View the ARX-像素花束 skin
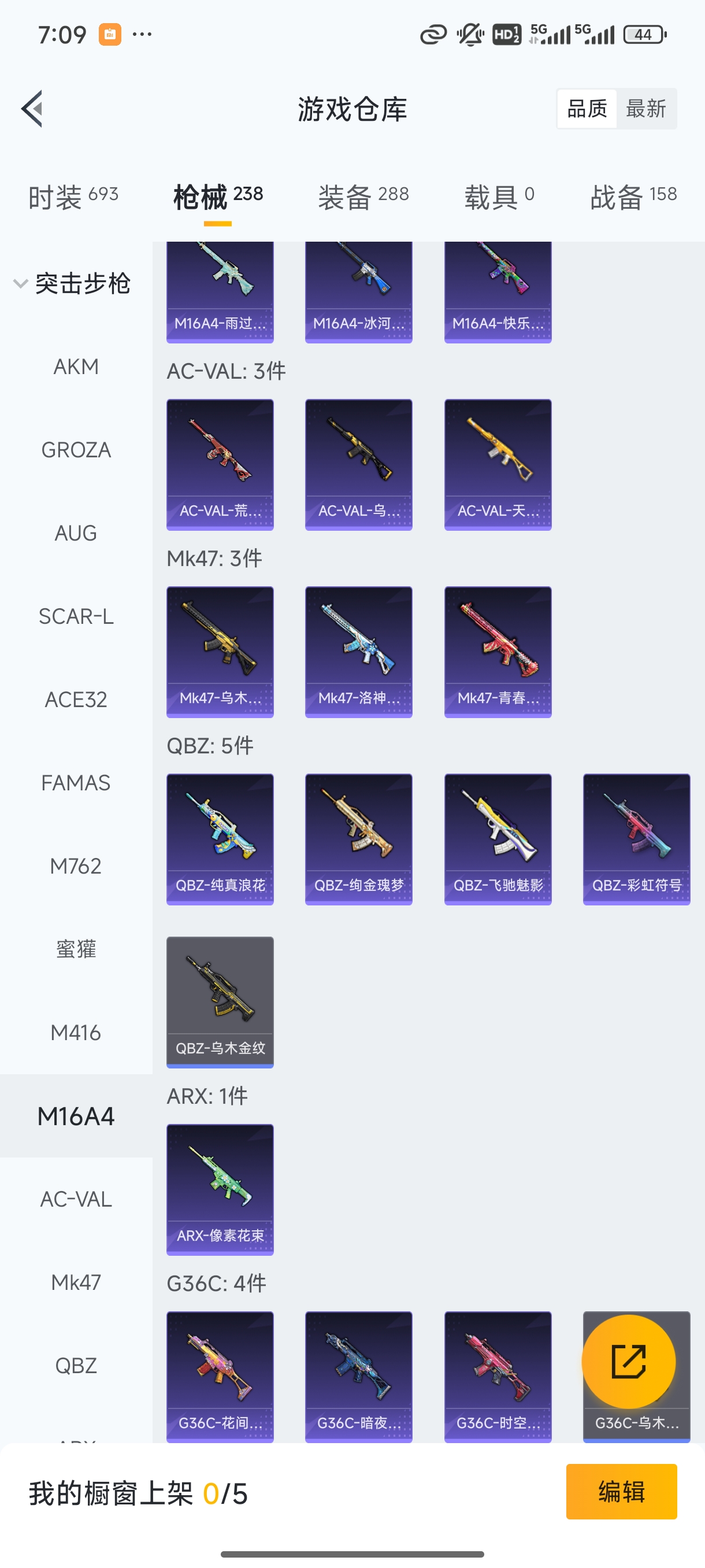Screen dimensions: 705x1568 click(x=220, y=1189)
